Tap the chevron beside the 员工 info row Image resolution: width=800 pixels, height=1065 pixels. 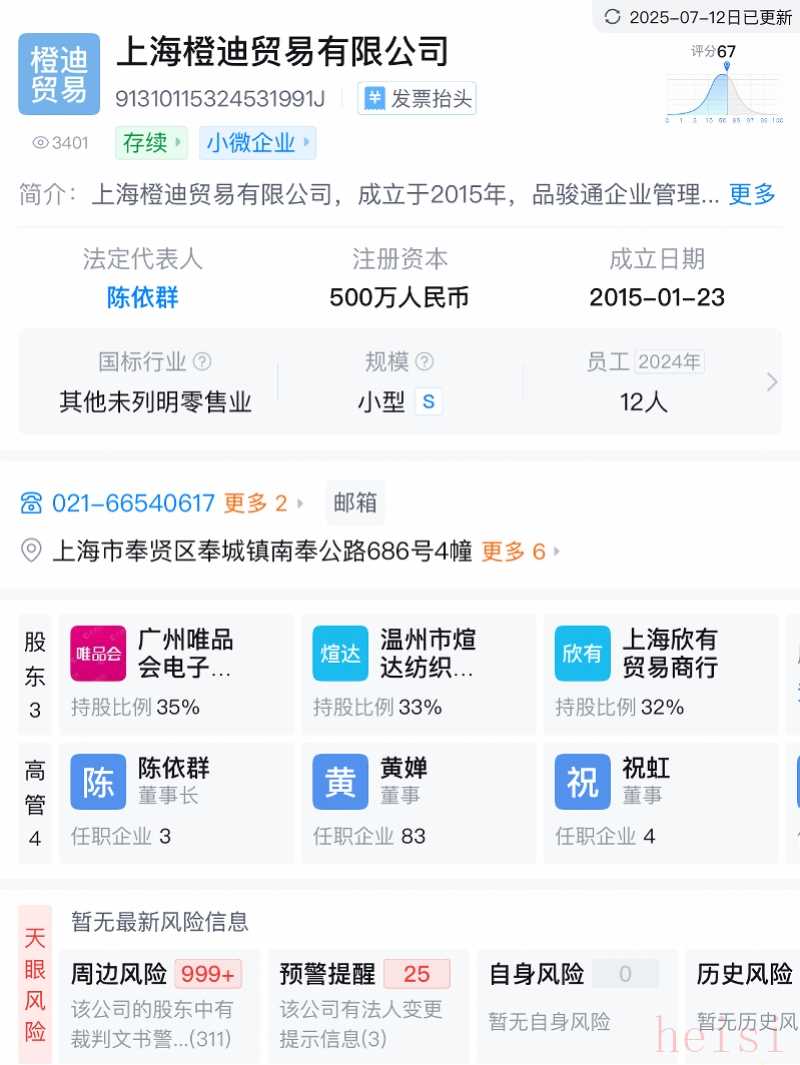tap(771, 382)
